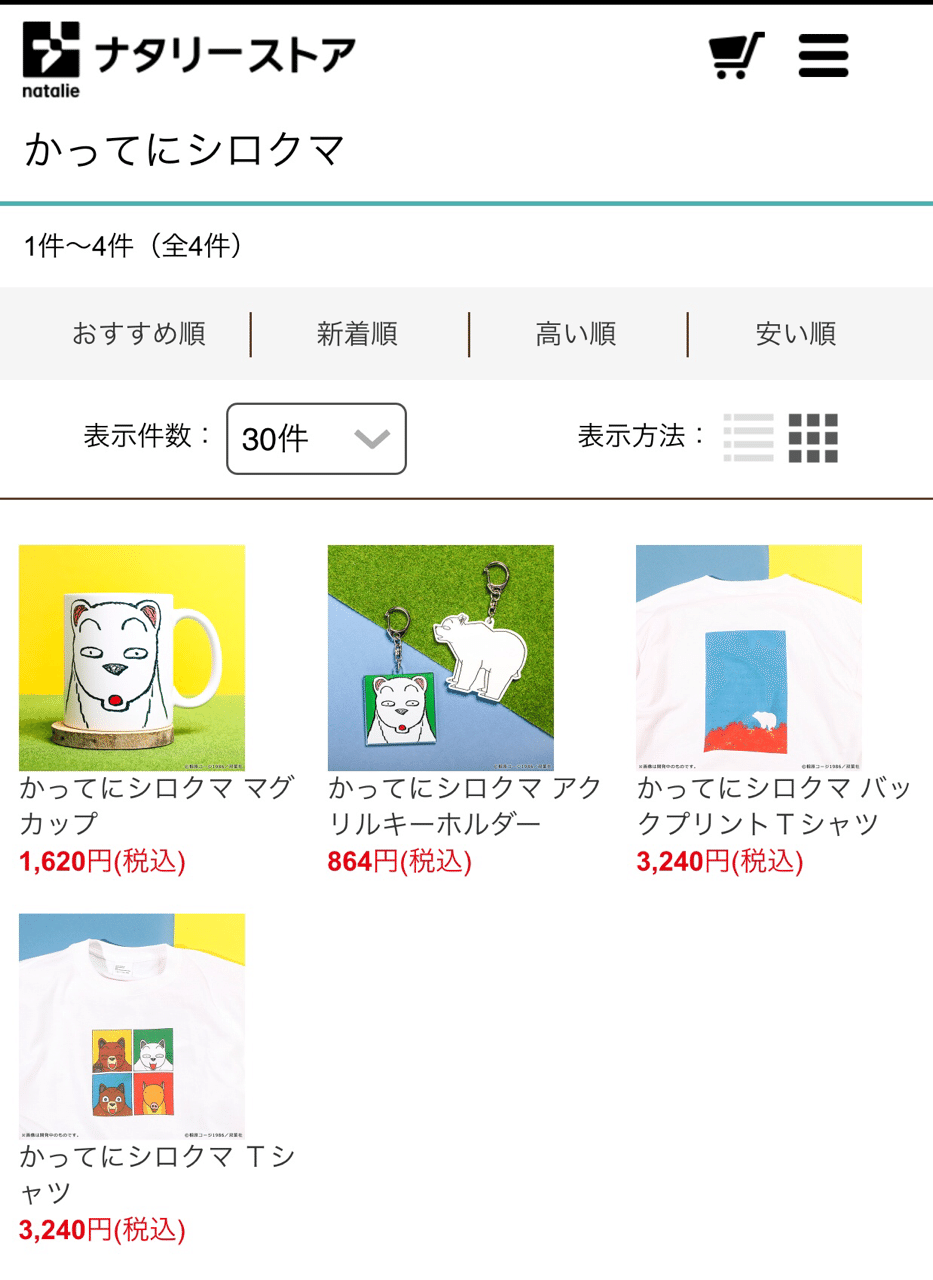The height and width of the screenshot is (1280, 933).
Task: Sort products by 安い順
Action: click(x=796, y=333)
